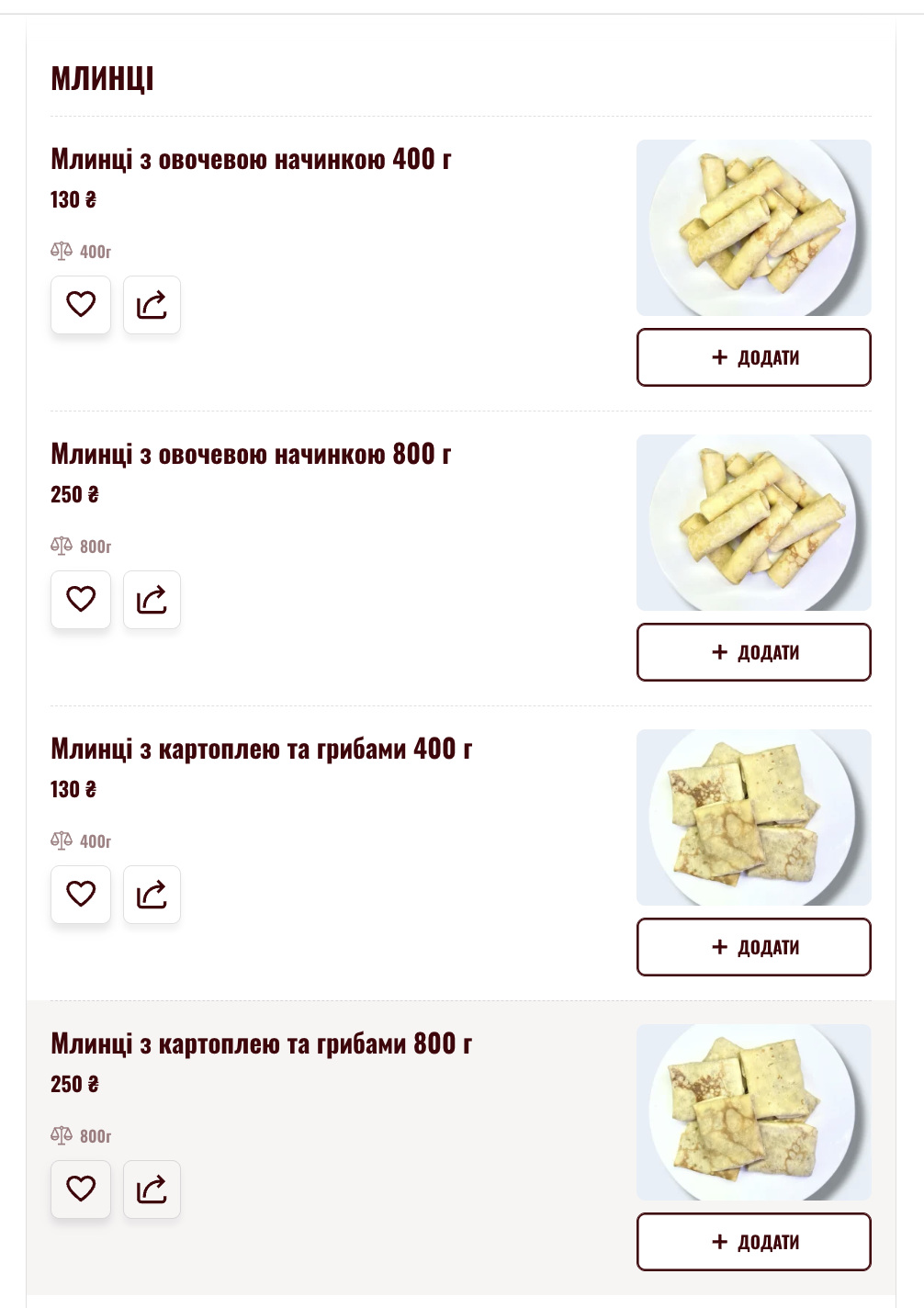Click the heart icon for Млинці з овочевою начинкою 400 г

81,304
